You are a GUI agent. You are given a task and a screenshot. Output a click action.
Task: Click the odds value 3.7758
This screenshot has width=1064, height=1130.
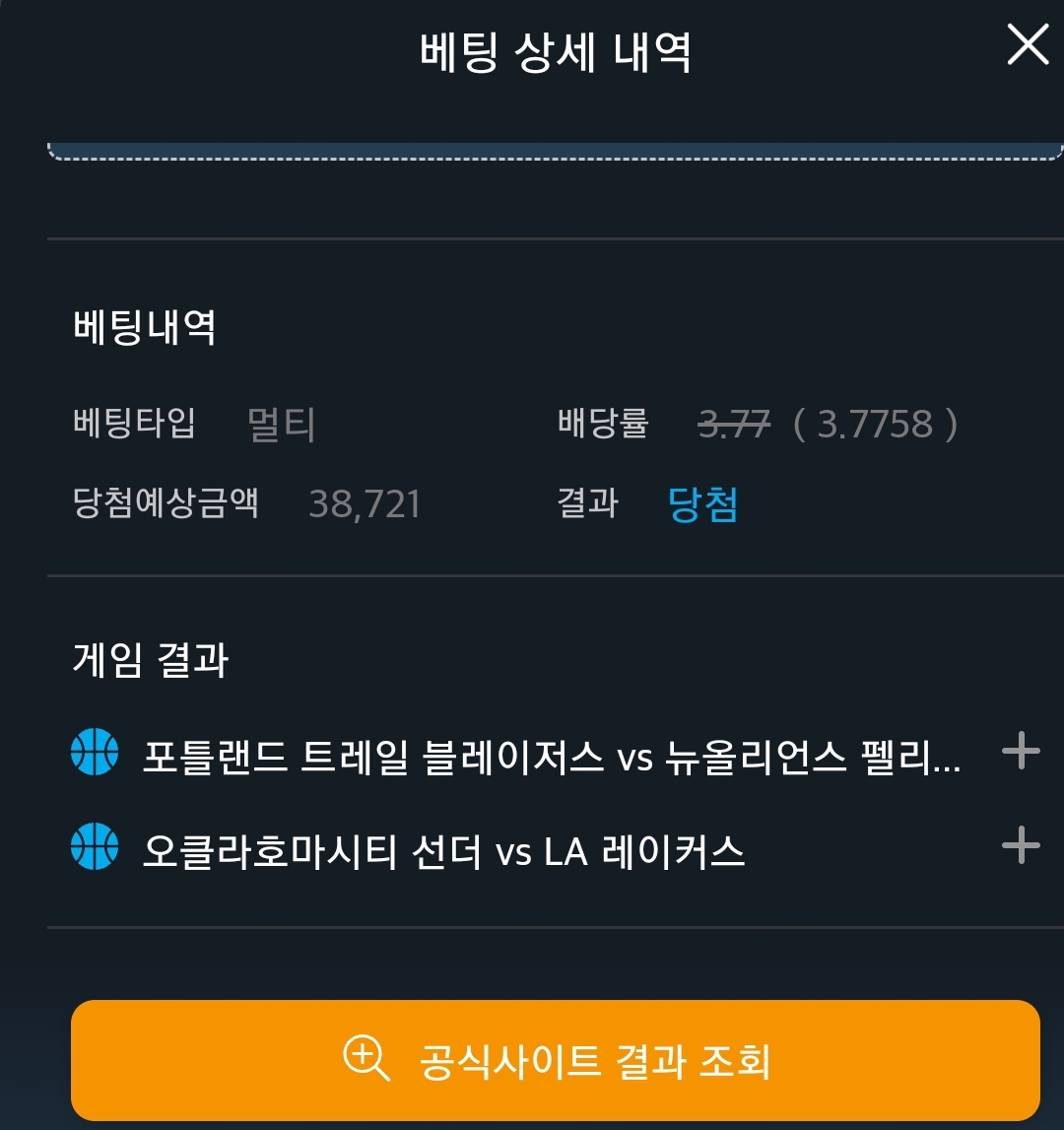873,426
